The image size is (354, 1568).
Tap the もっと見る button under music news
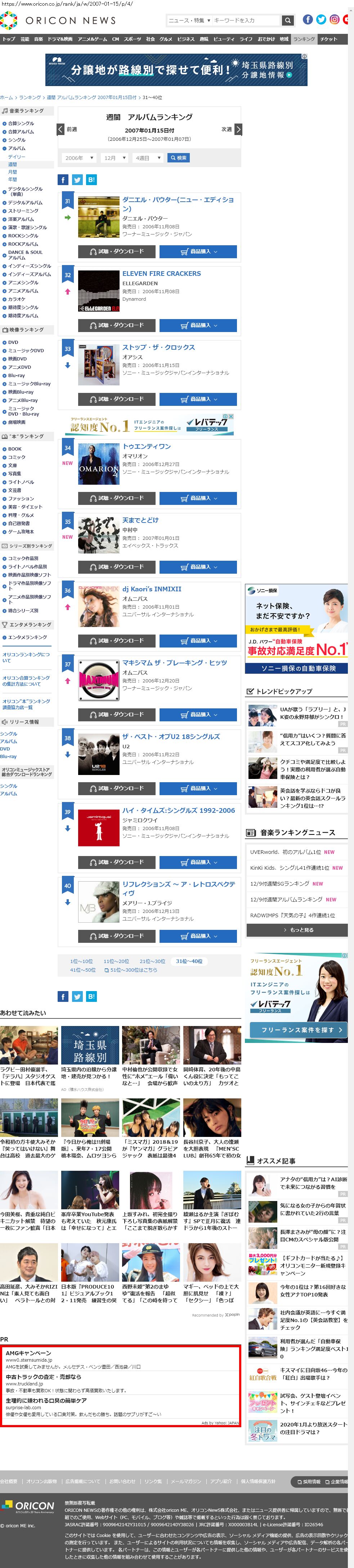coord(297,930)
